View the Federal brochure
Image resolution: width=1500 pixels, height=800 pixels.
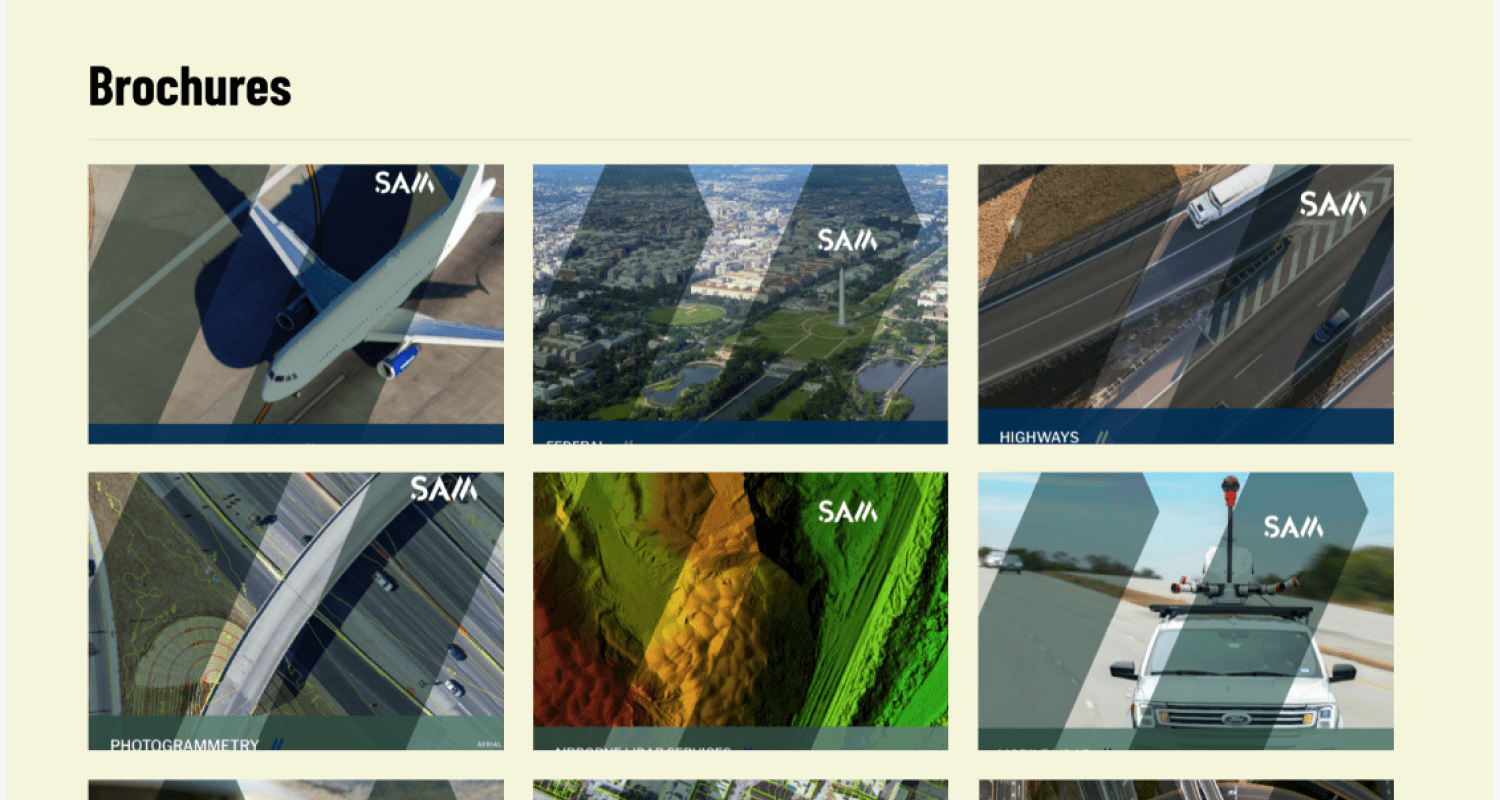point(740,304)
